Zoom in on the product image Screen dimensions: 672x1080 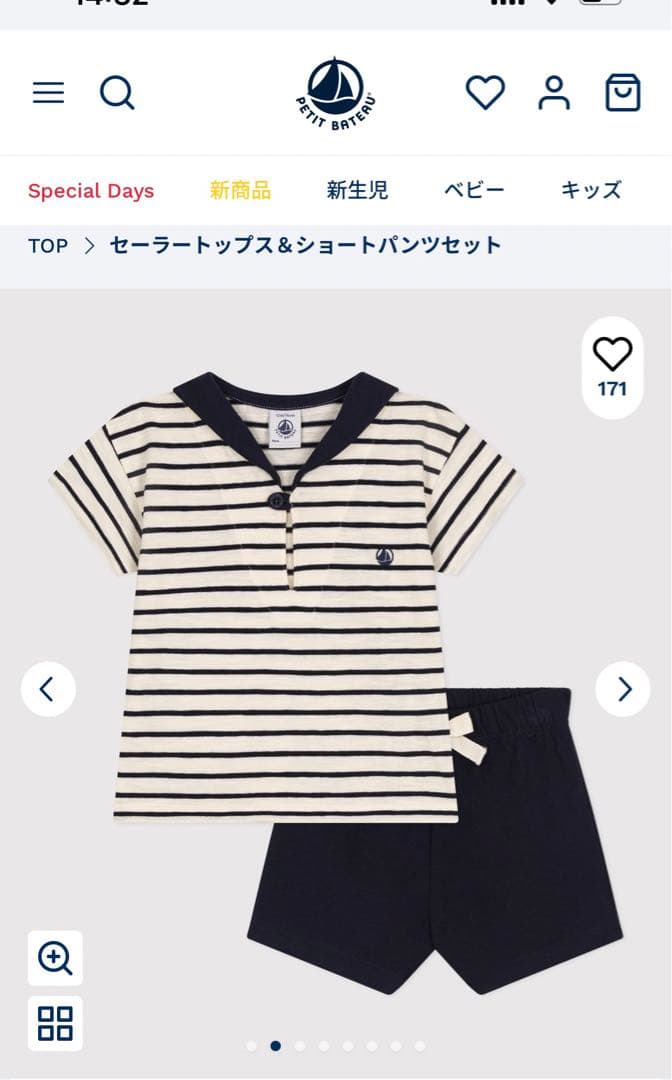pyautogui.click(x=55, y=958)
